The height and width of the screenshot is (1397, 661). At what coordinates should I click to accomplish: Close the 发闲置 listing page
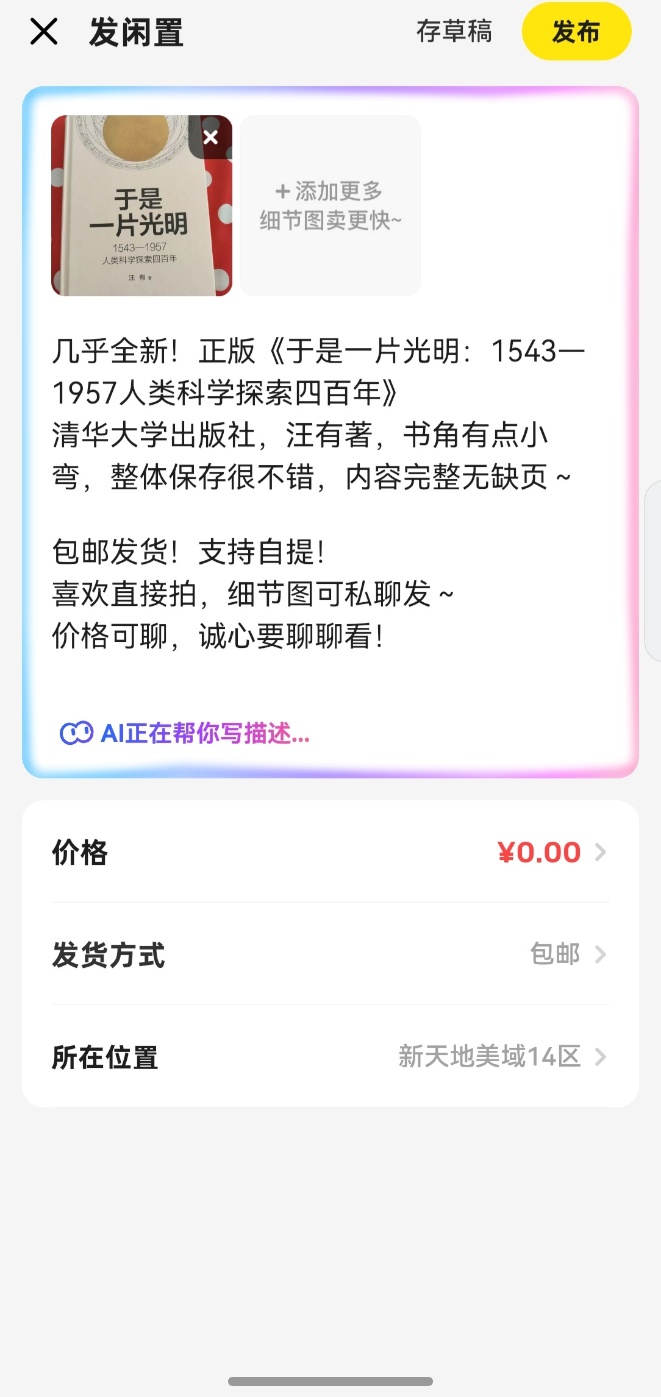click(x=44, y=32)
